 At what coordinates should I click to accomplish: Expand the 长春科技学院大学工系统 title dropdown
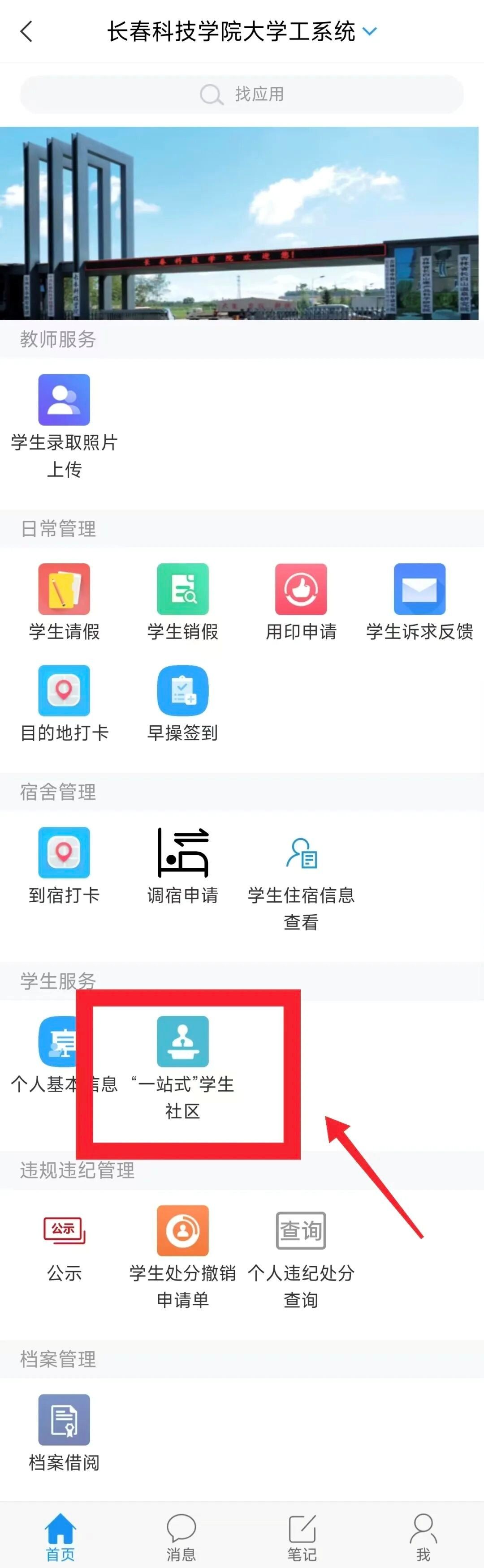click(x=370, y=32)
